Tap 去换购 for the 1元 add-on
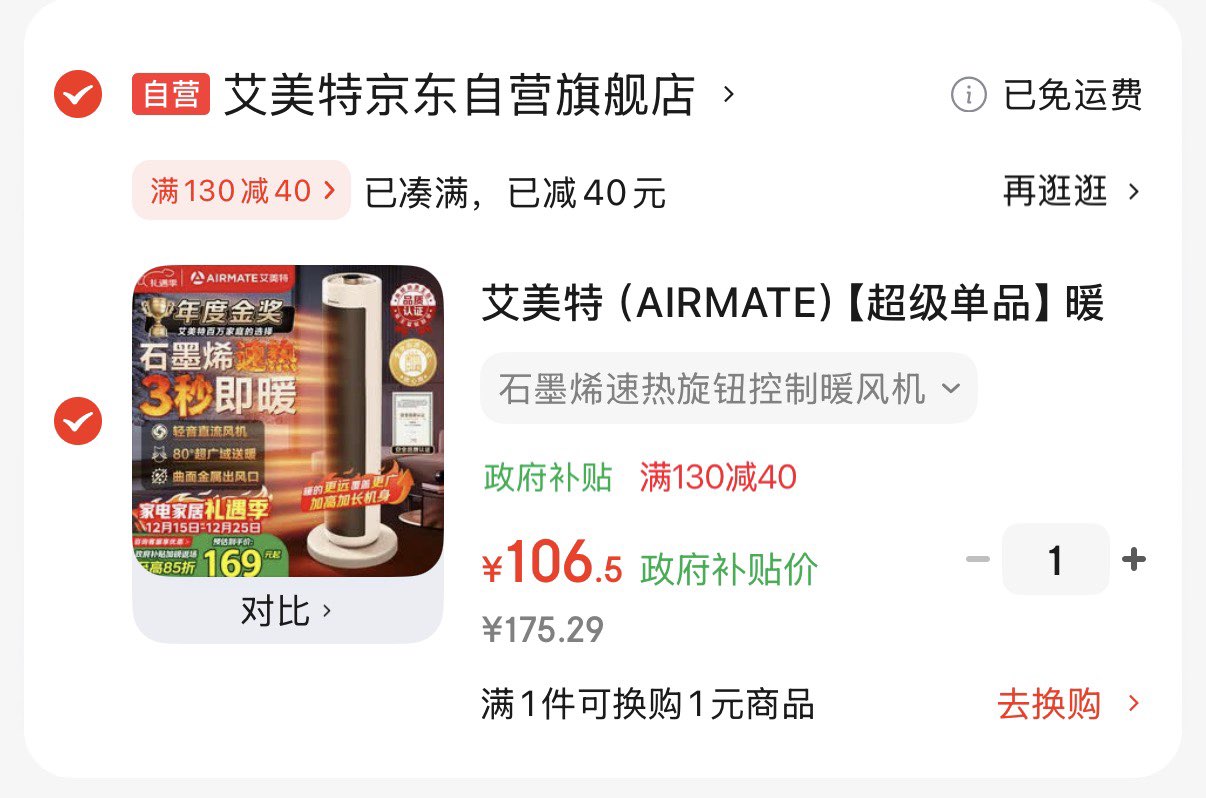 coord(1067,704)
